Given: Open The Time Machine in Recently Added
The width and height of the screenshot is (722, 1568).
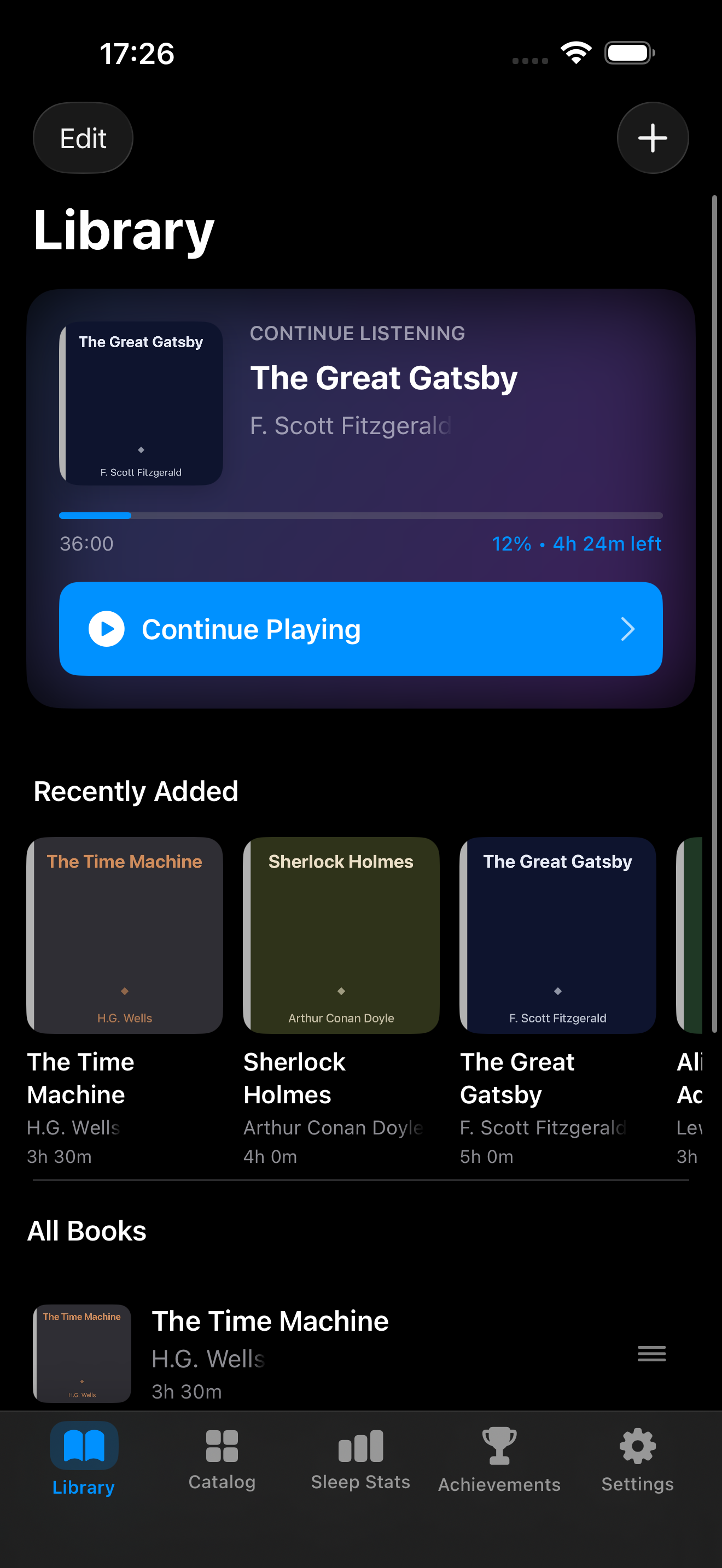Looking at the screenshot, I should 125,935.
